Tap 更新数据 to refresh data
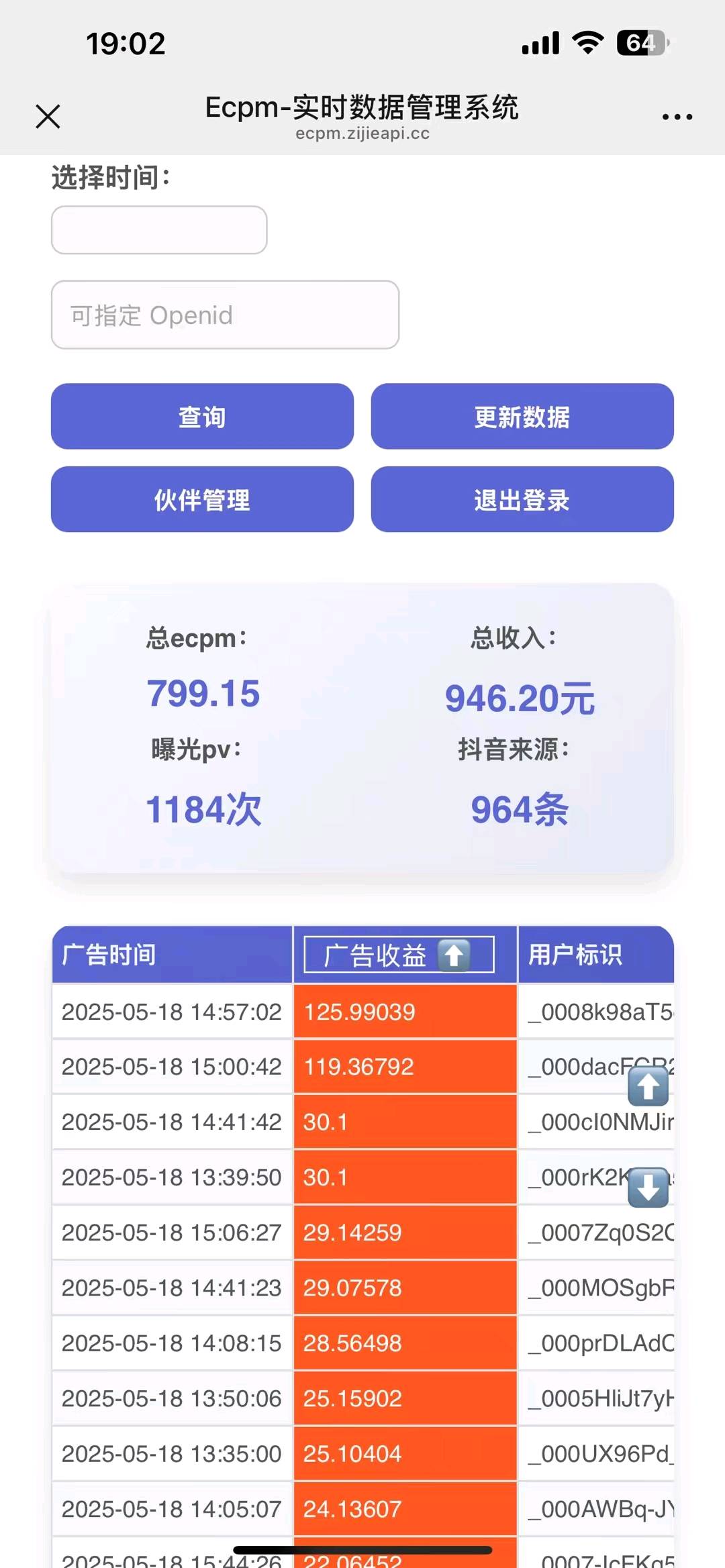The image size is (725, 1568). [x=522, y=417]
